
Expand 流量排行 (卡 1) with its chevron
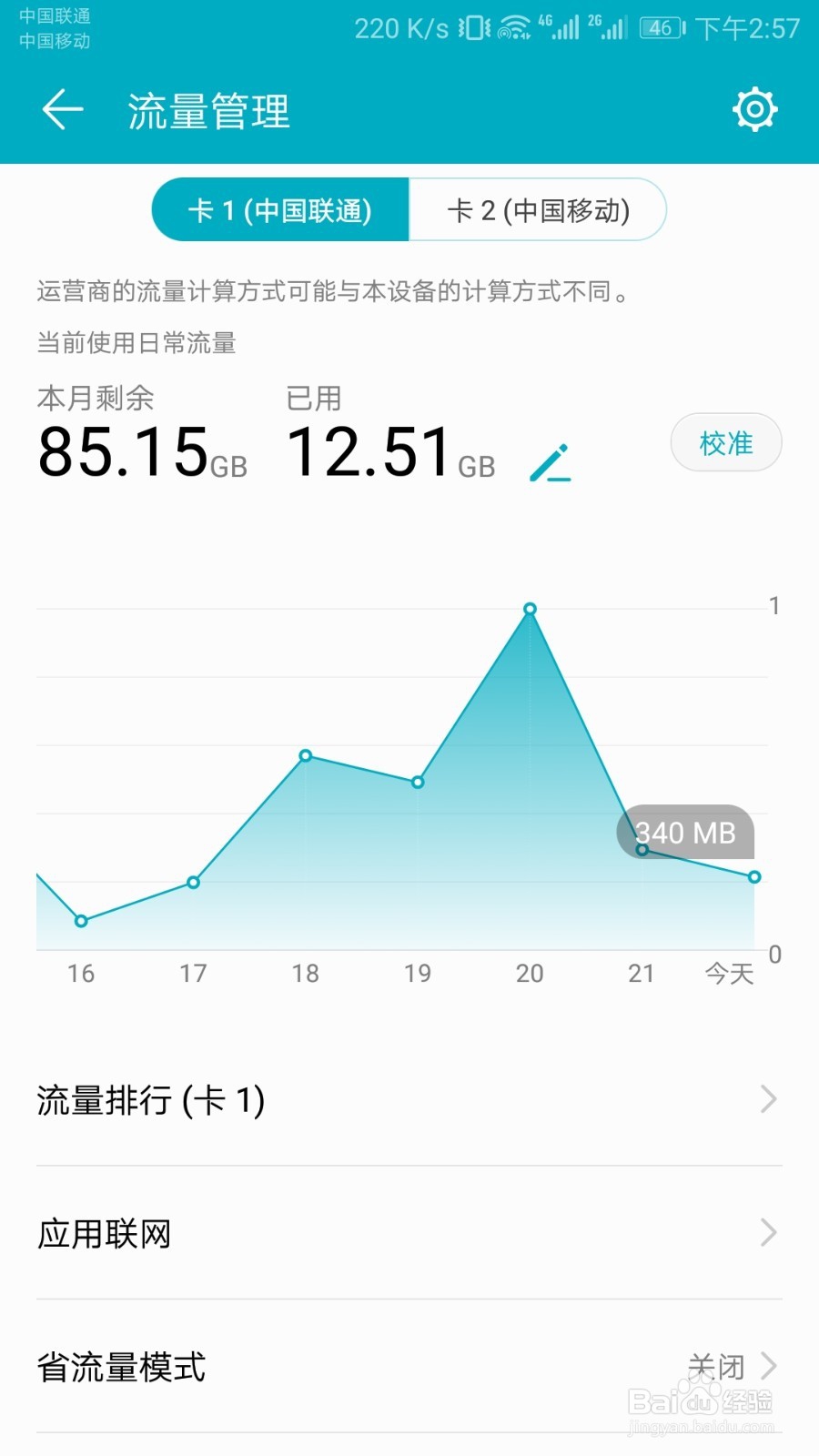767,1100
